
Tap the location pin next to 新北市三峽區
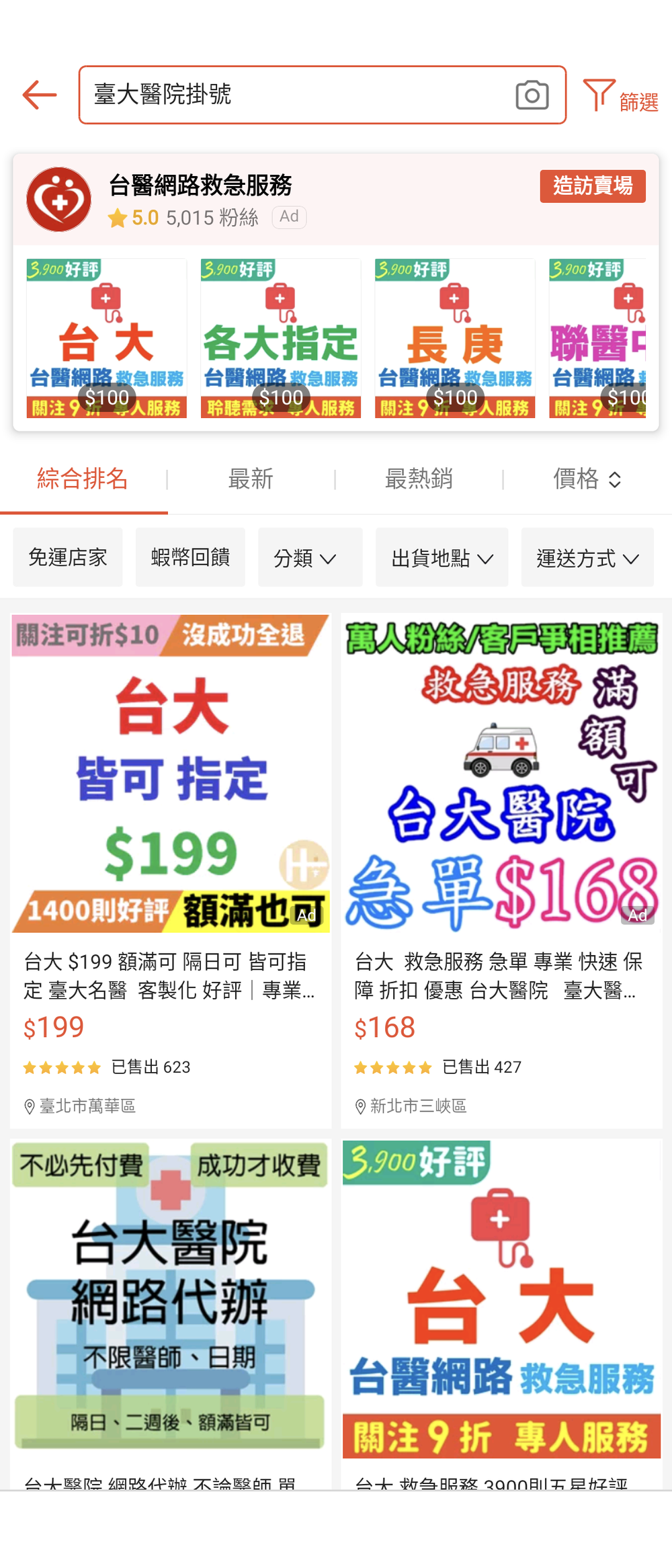point(360,1106)
